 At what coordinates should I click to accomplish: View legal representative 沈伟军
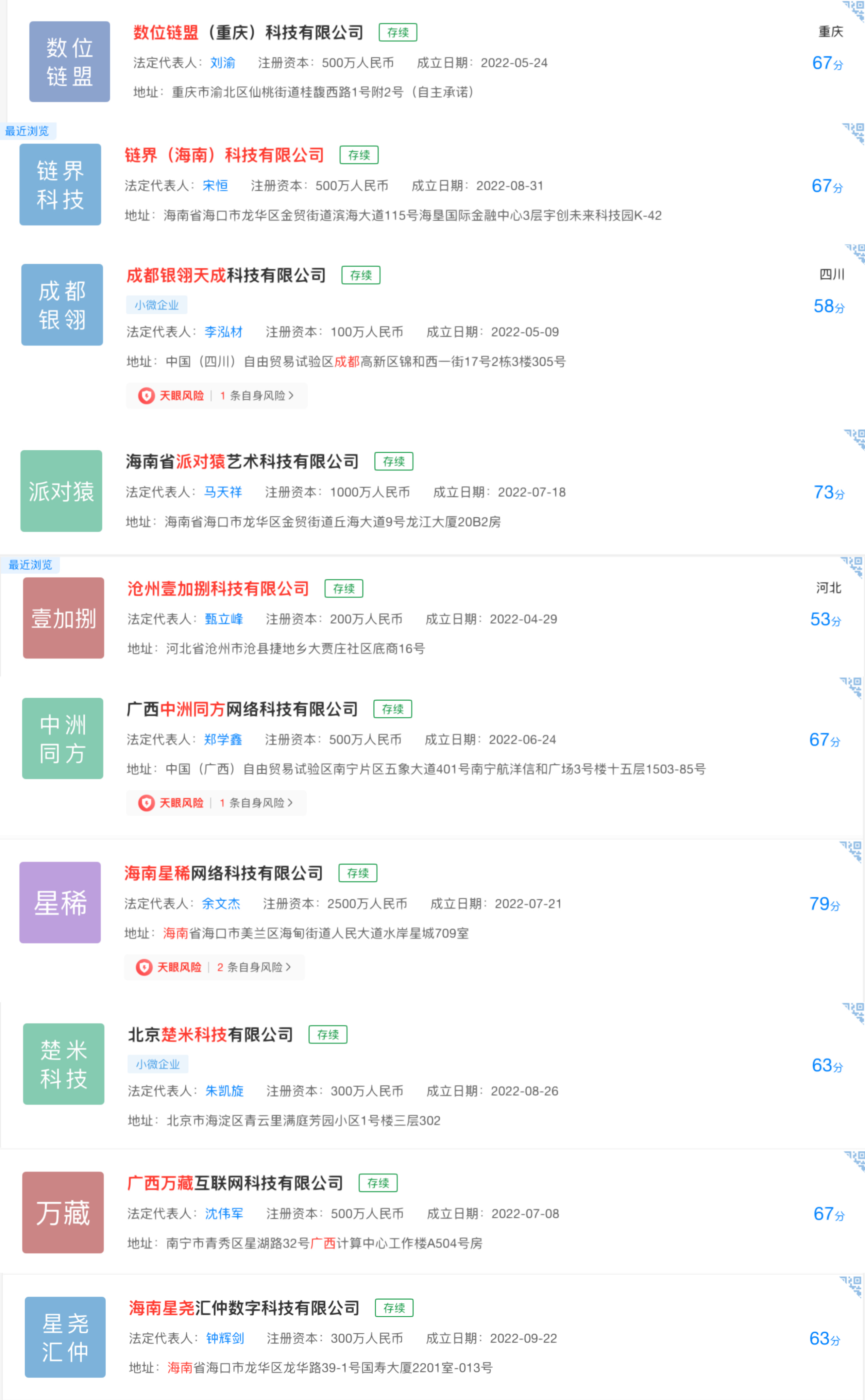tap(224, 1214)
